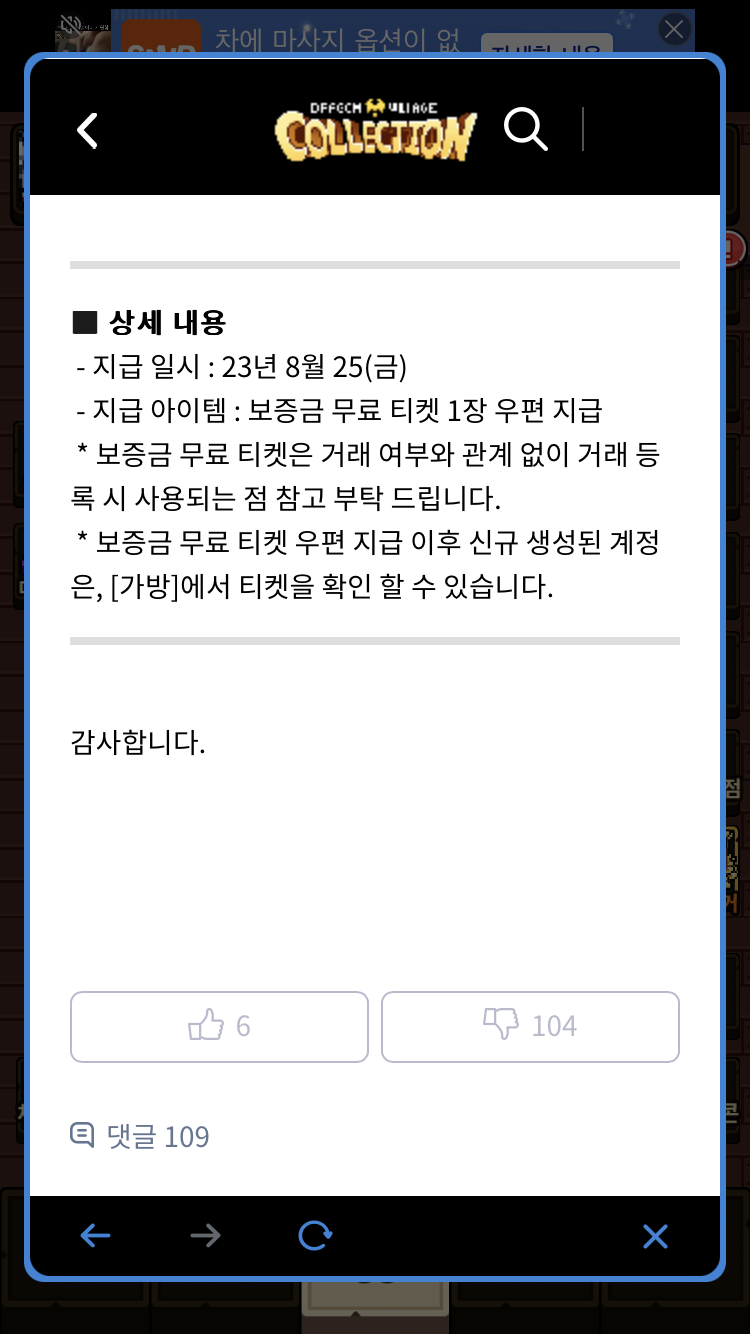Open the search magnifier icon
Screen dimensions: 750x1334
pos(526,129)
